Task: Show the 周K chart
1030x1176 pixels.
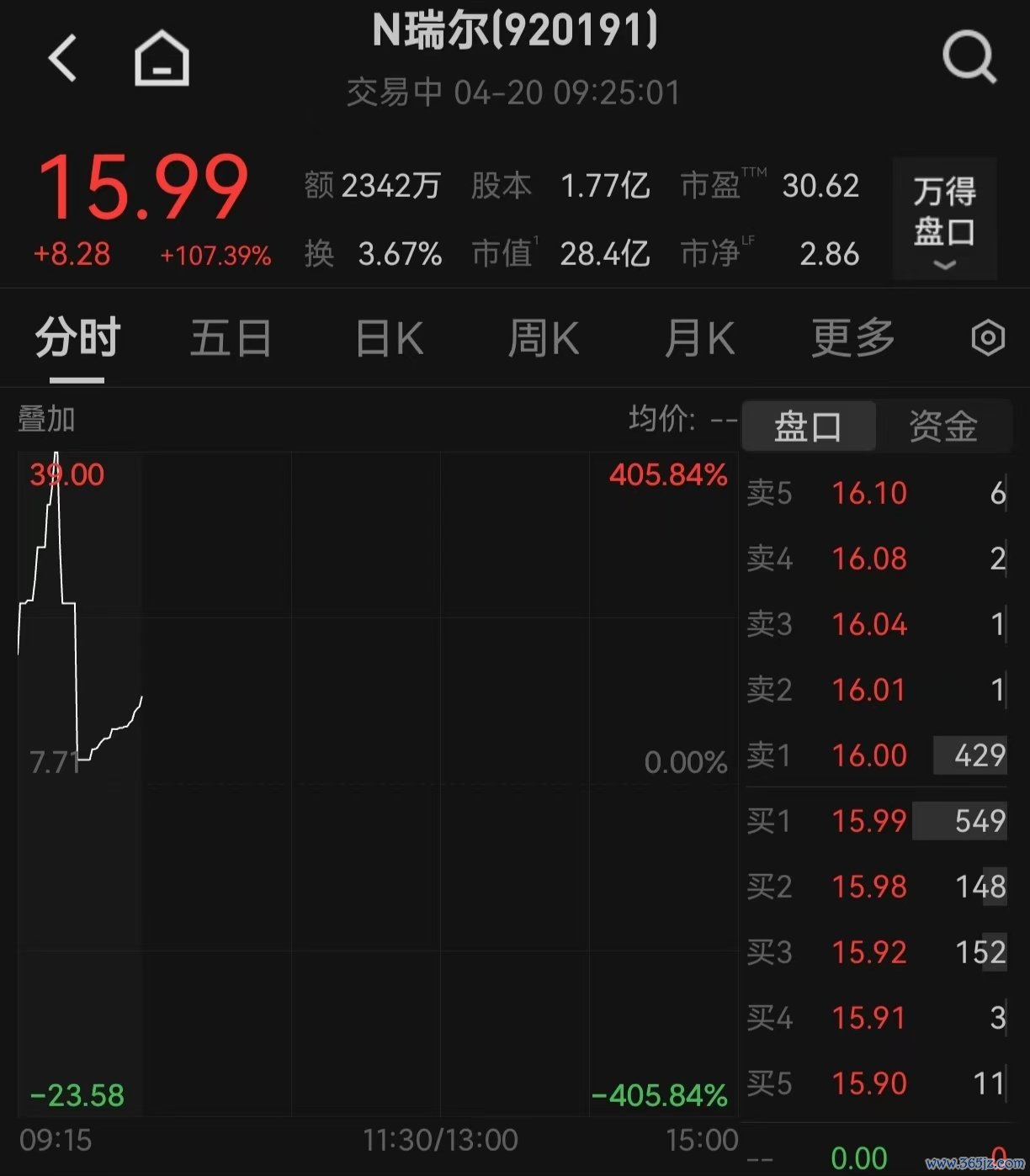Action: (543, 338)
